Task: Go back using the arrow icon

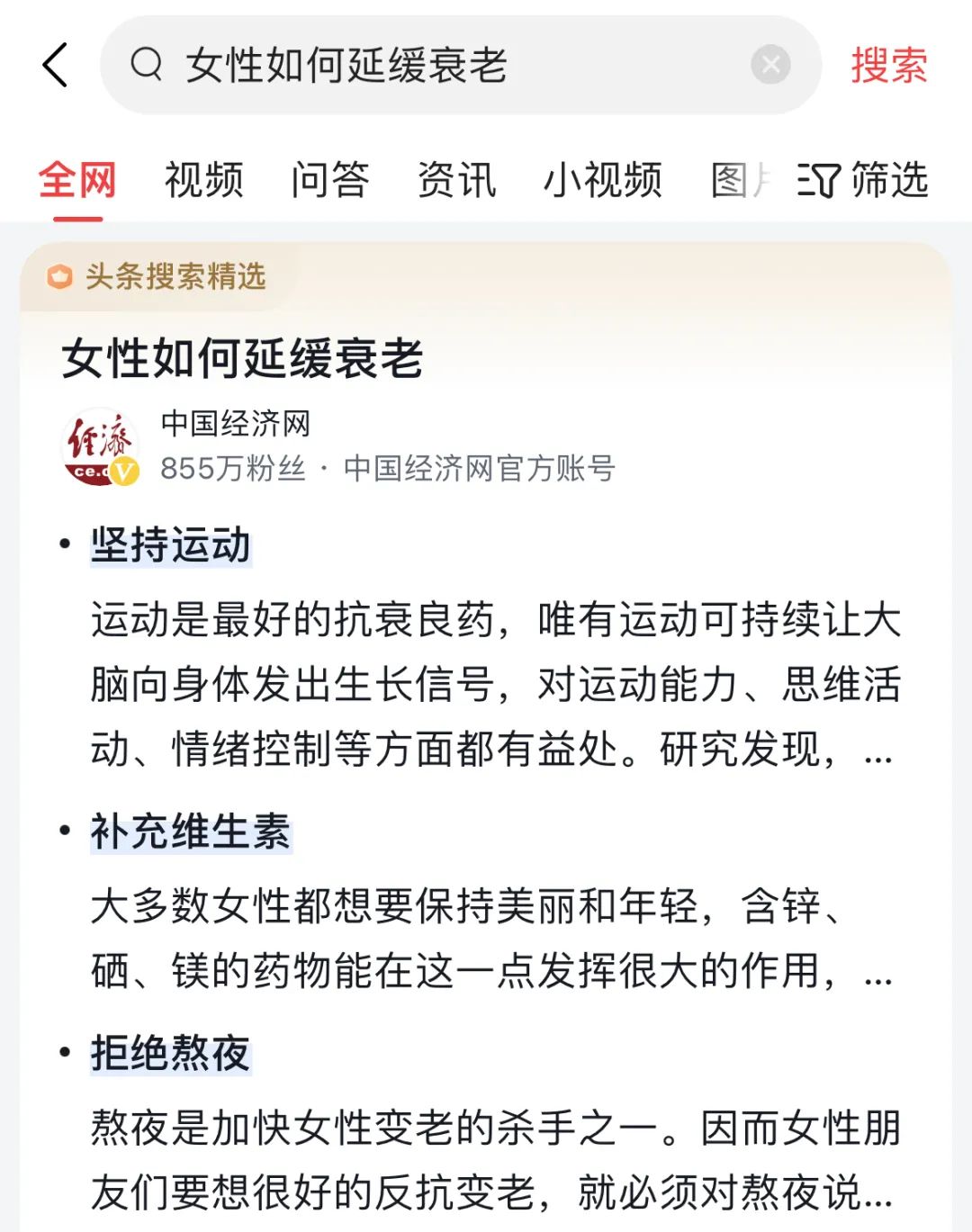Action: tap(56, 66)
